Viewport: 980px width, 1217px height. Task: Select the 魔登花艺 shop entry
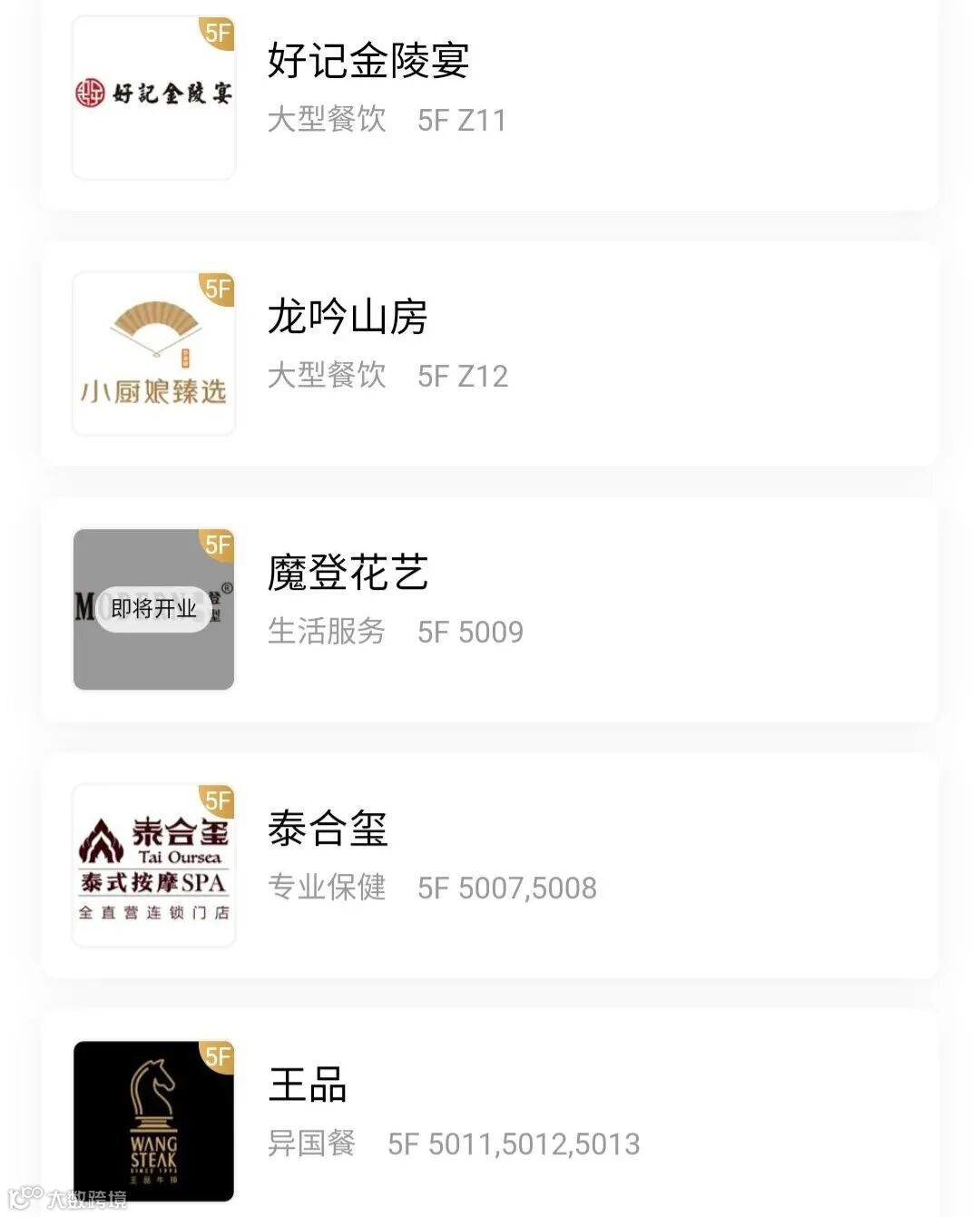coord(347,574)
